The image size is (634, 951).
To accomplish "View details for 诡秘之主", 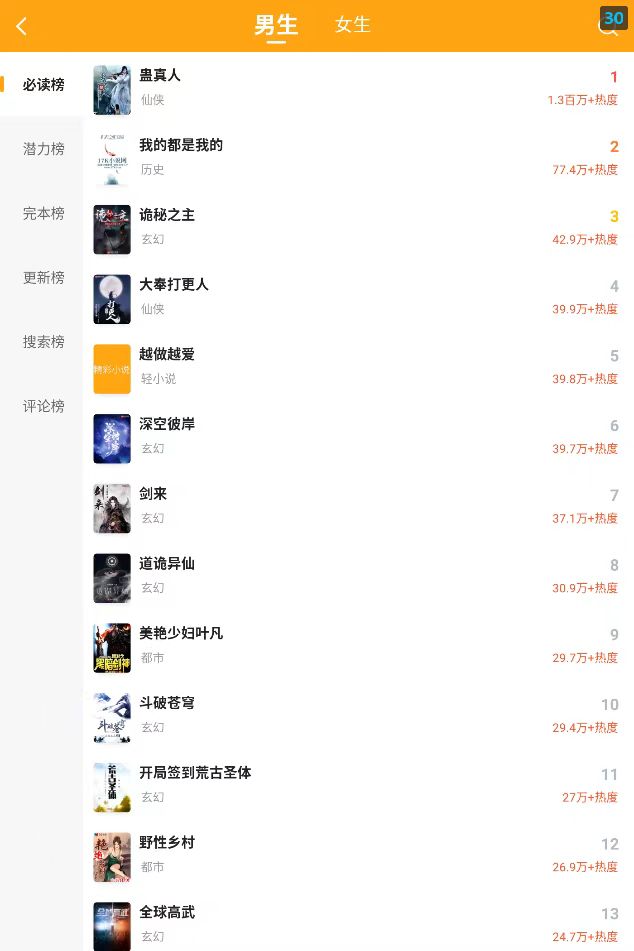I will point(167,215).
